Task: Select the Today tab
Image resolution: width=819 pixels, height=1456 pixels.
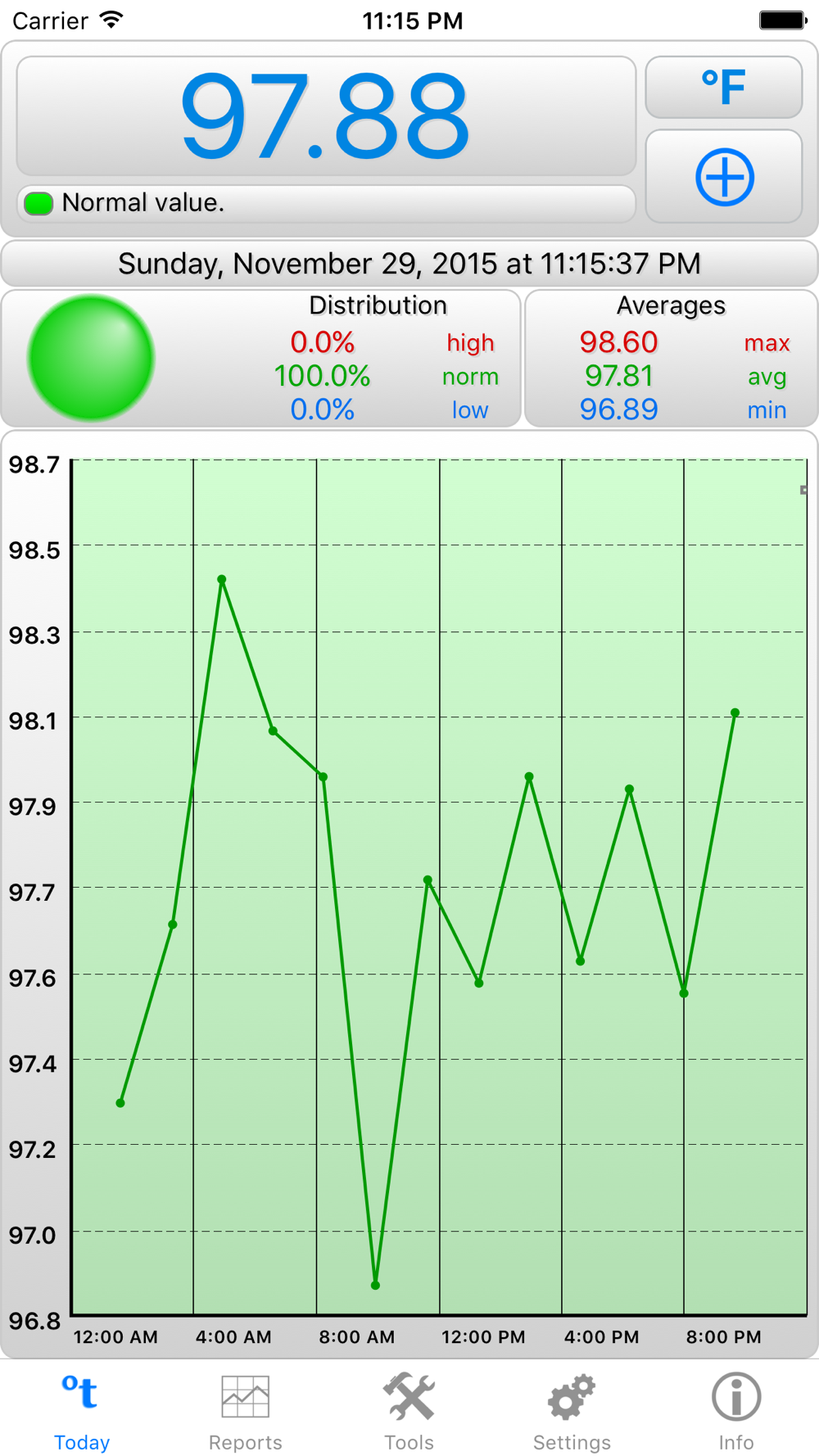Action: 81,1412
